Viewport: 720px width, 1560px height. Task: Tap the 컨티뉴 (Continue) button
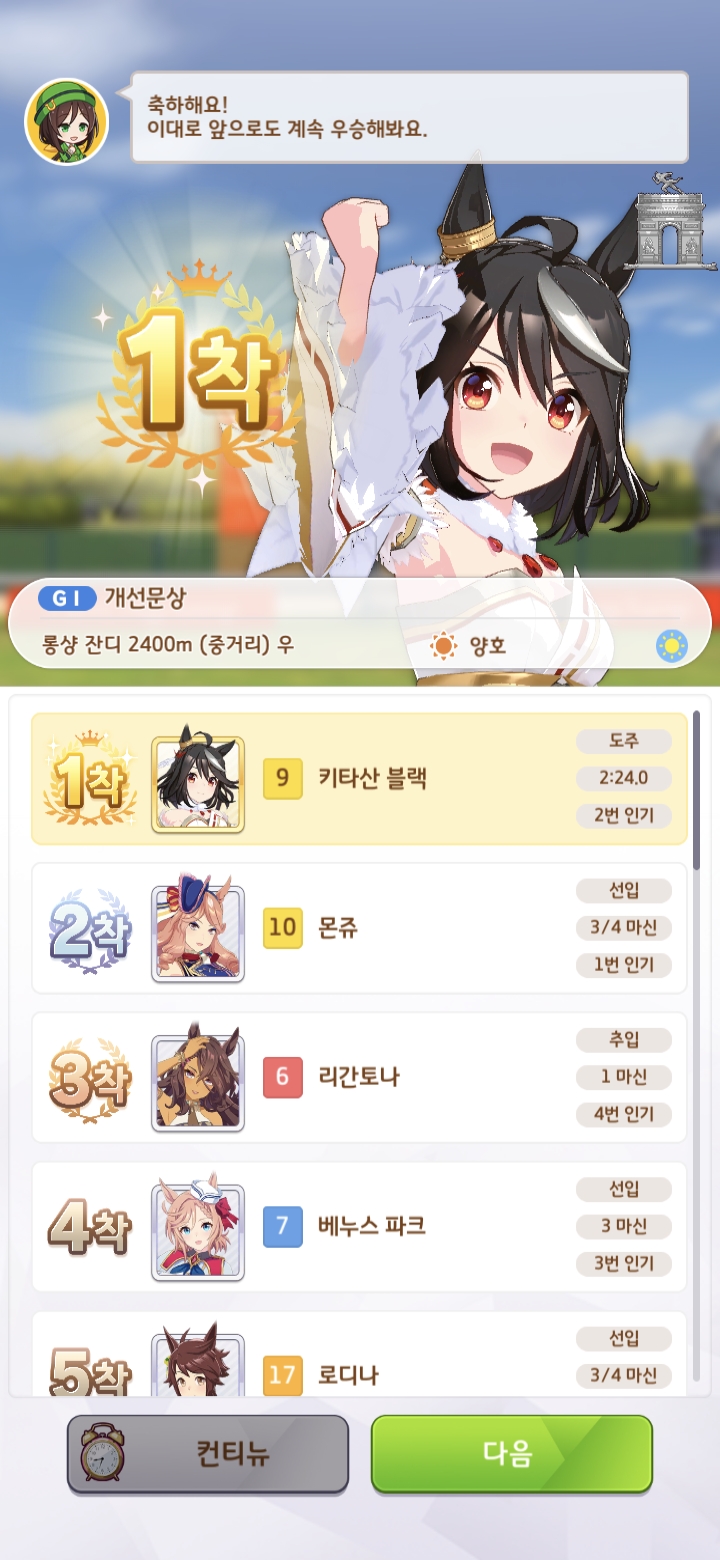(208, 1453)
